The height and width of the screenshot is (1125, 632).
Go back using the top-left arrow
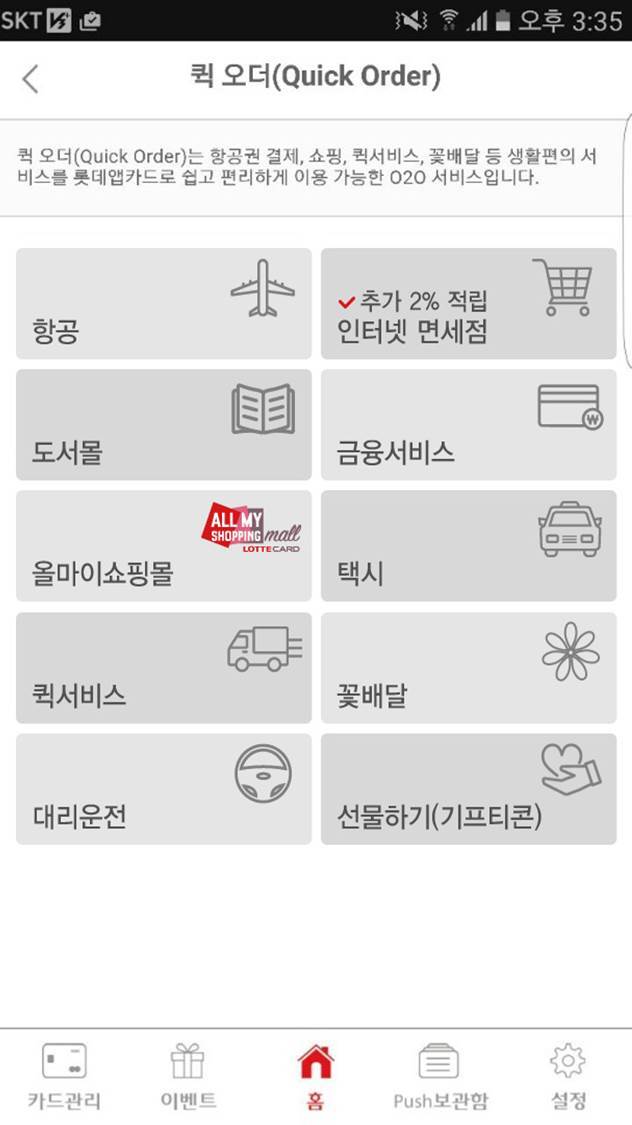click(30, 79)
